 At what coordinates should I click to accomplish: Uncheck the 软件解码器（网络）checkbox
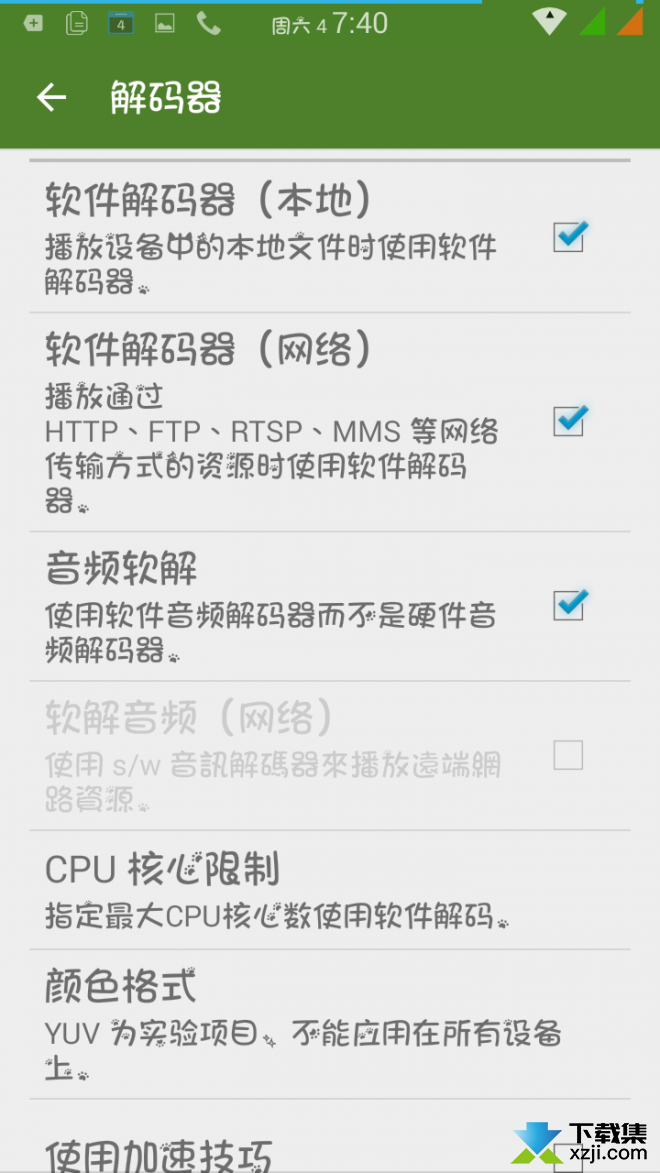(x=569, y=421)
